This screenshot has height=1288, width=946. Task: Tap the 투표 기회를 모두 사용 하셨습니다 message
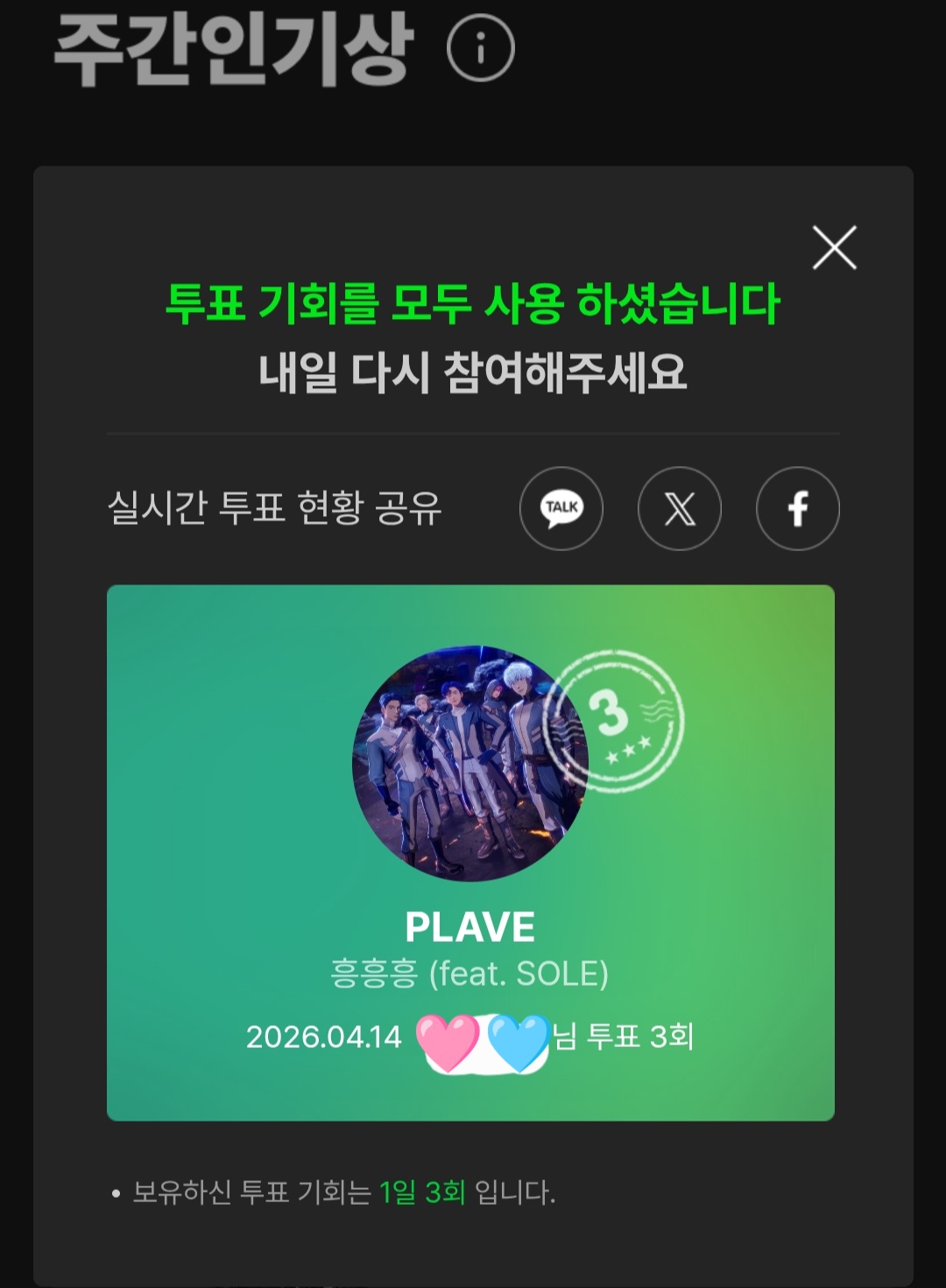pyautogui.click(x=473, y=305)
